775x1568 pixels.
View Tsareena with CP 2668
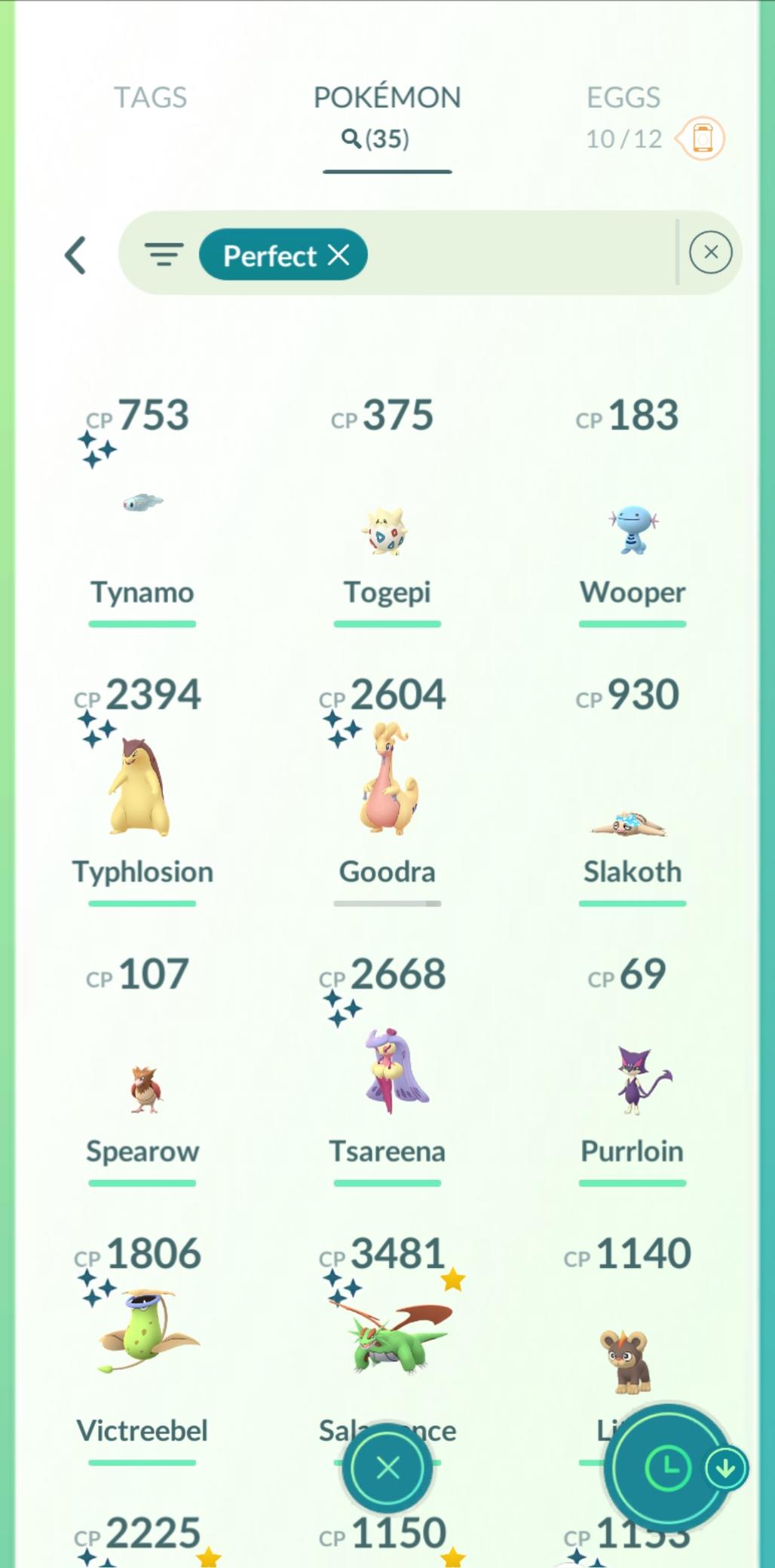point(387,1070)
